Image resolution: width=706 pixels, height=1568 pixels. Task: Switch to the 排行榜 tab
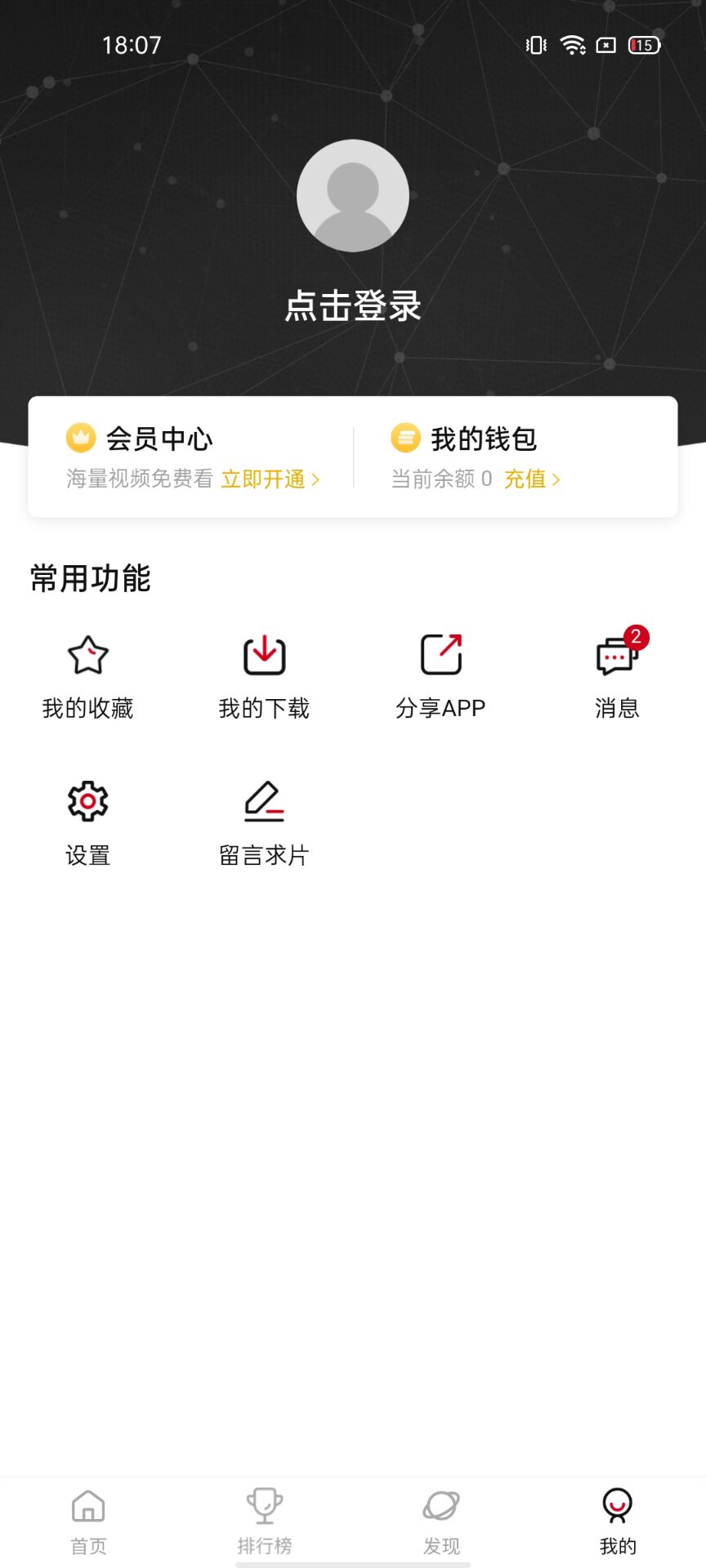click(265, 1522)
